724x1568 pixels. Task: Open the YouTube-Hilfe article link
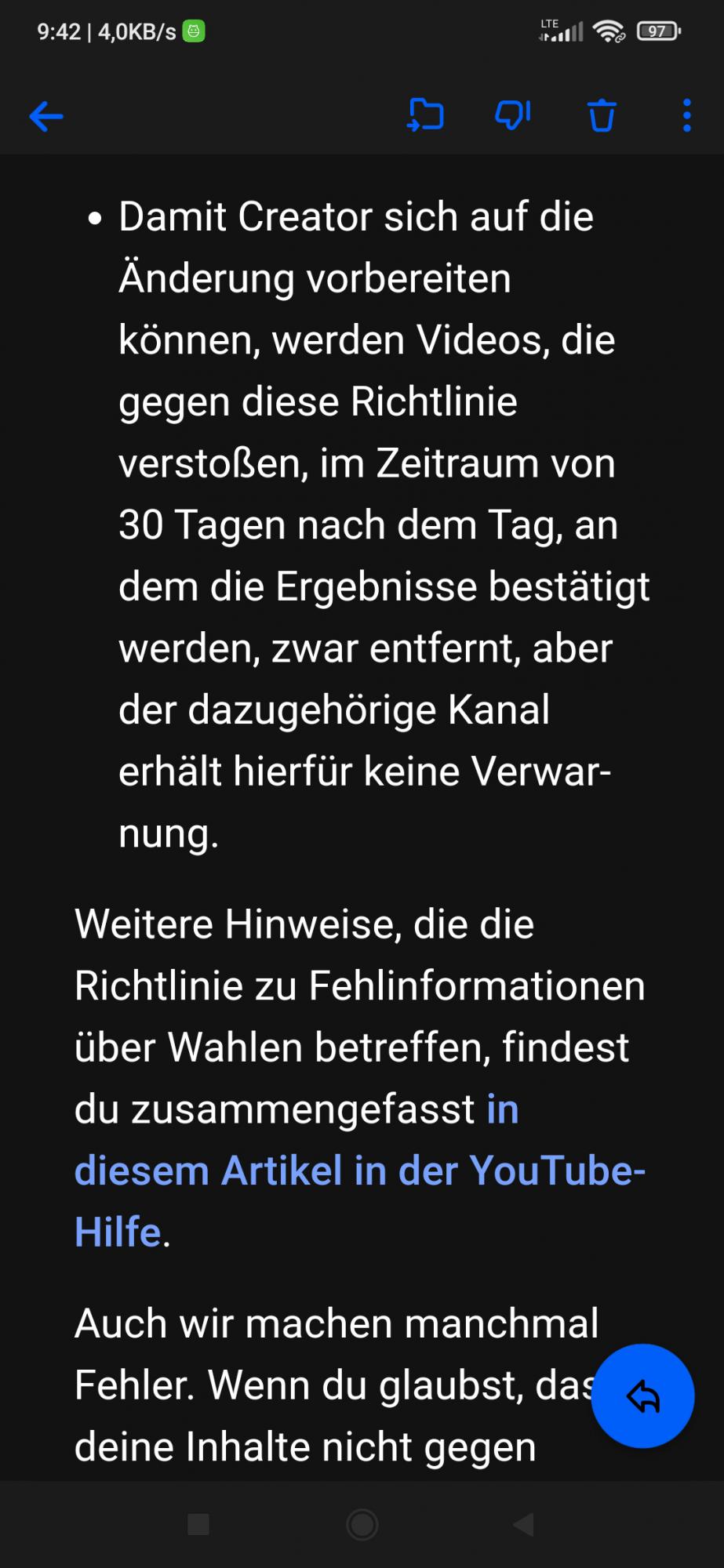click(x=358, y=1171)
